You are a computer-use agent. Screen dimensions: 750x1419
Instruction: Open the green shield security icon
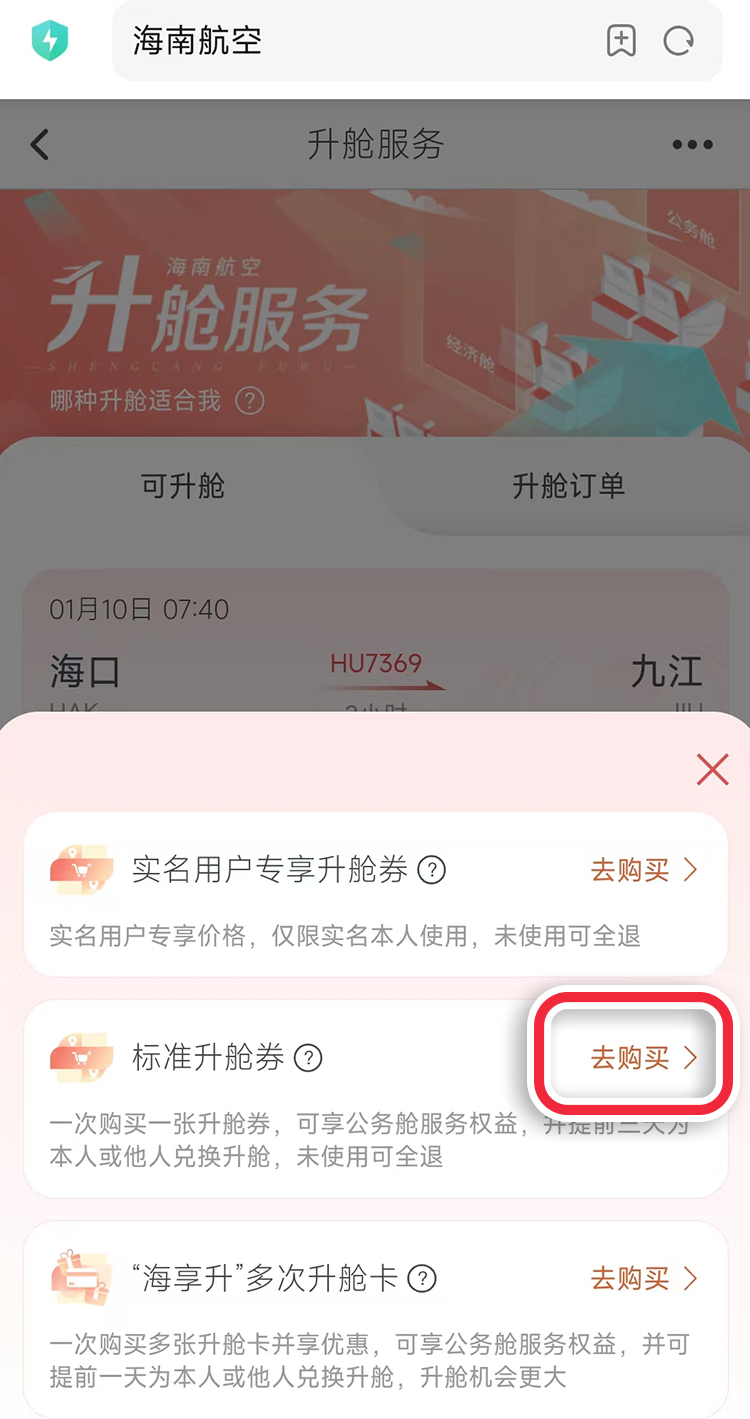(49, 41)
